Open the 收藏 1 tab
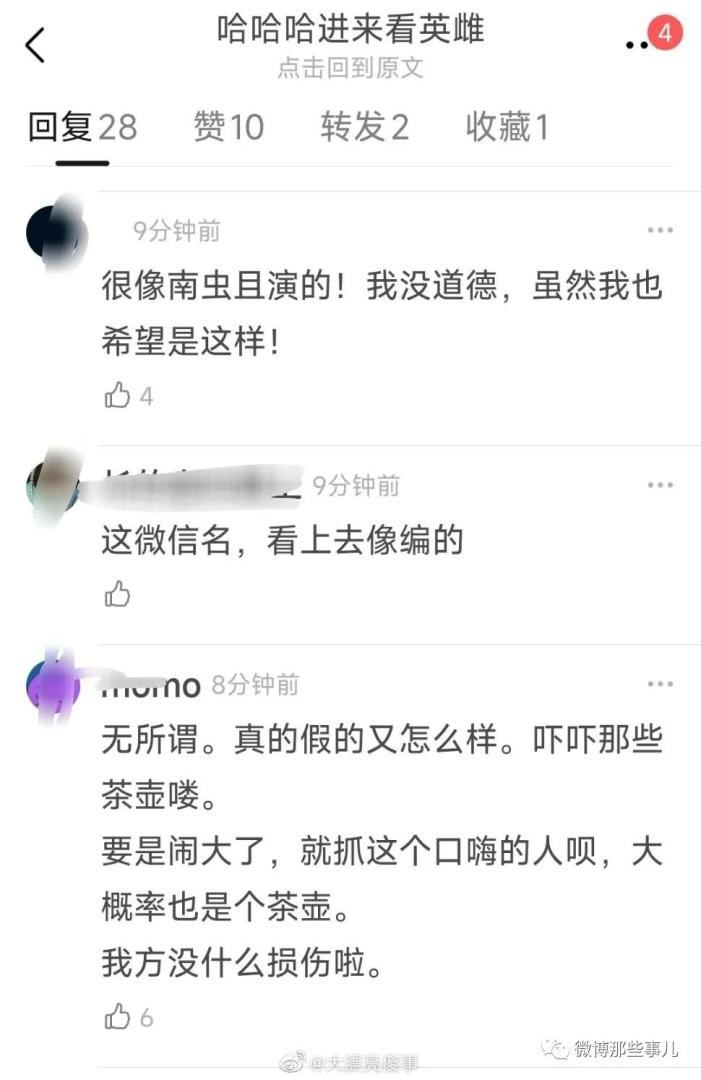This screenshot has height=1080, width=701. pos(506,128)
